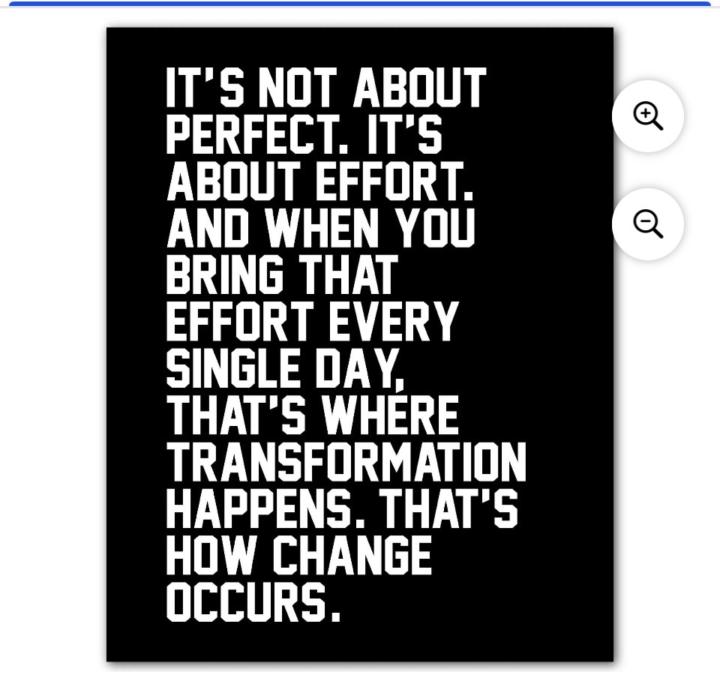The width and height of the screenshot is (720, 684).
Task: Zoom out of the quote poster
Action: coord(648,224)
